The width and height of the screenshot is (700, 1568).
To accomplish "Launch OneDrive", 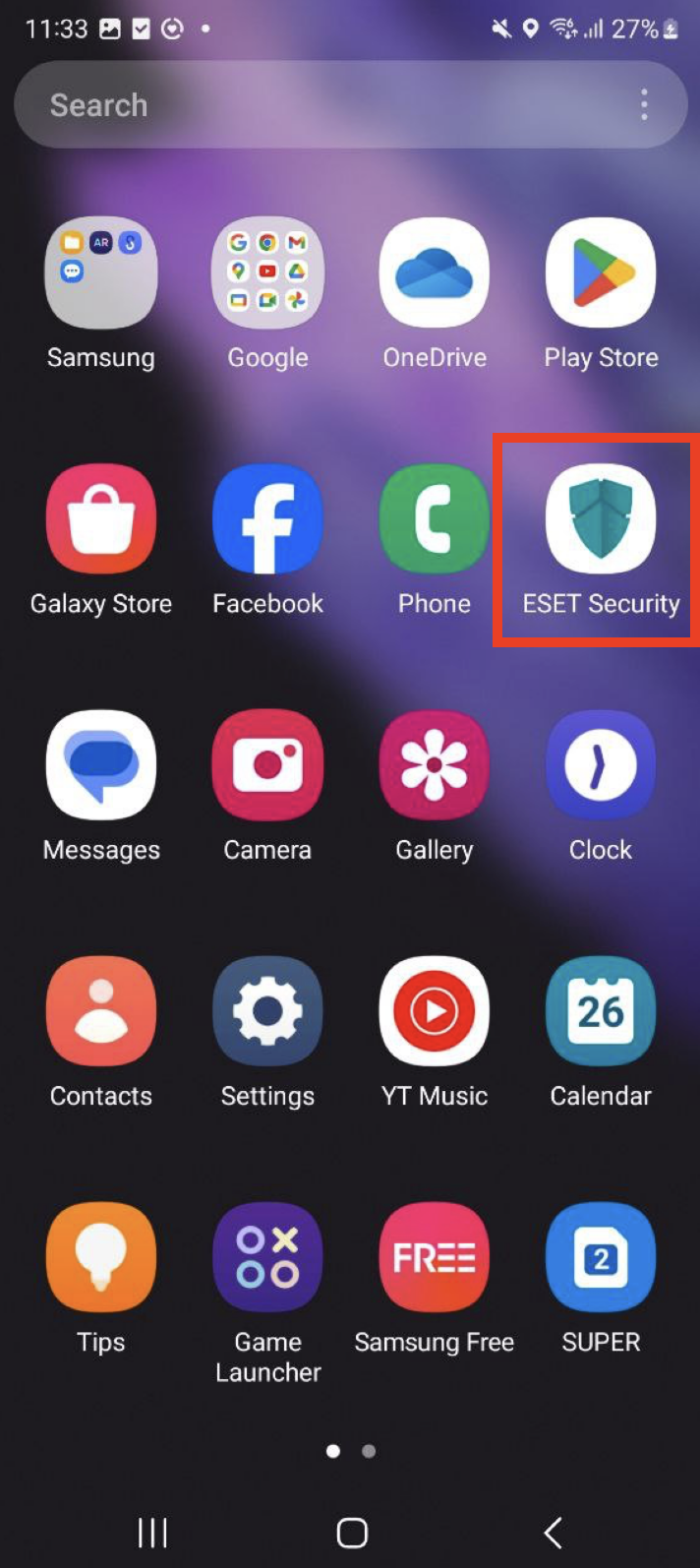I will (x=435, y=273).
